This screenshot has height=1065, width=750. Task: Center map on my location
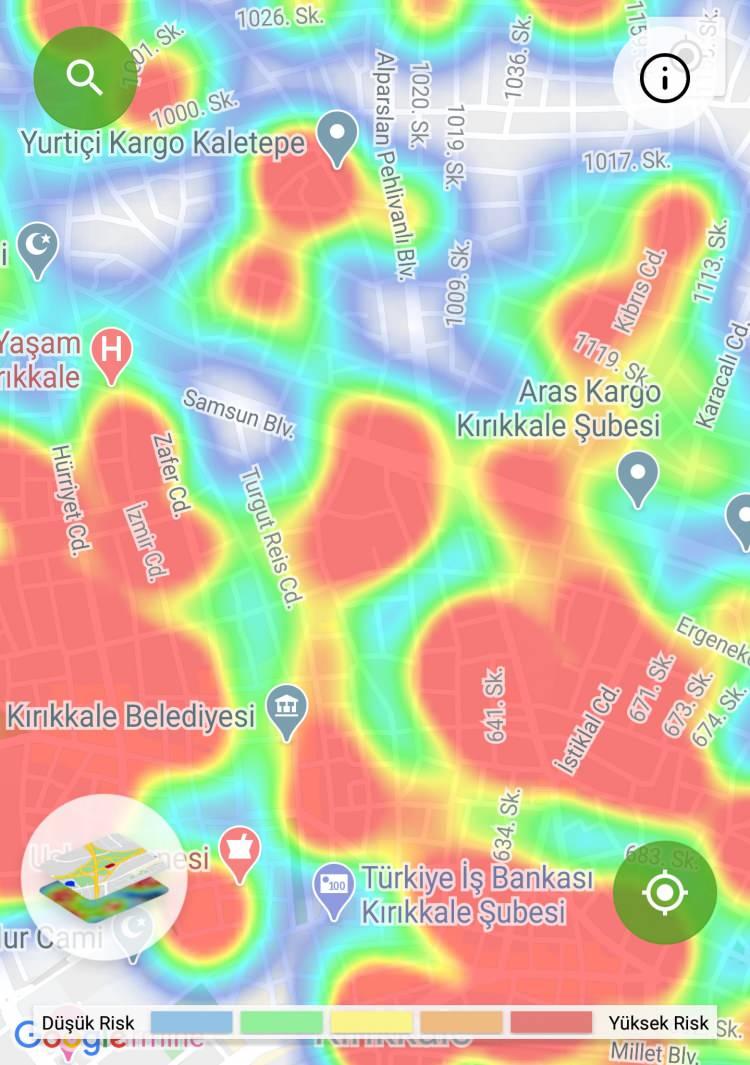point(665,892)
